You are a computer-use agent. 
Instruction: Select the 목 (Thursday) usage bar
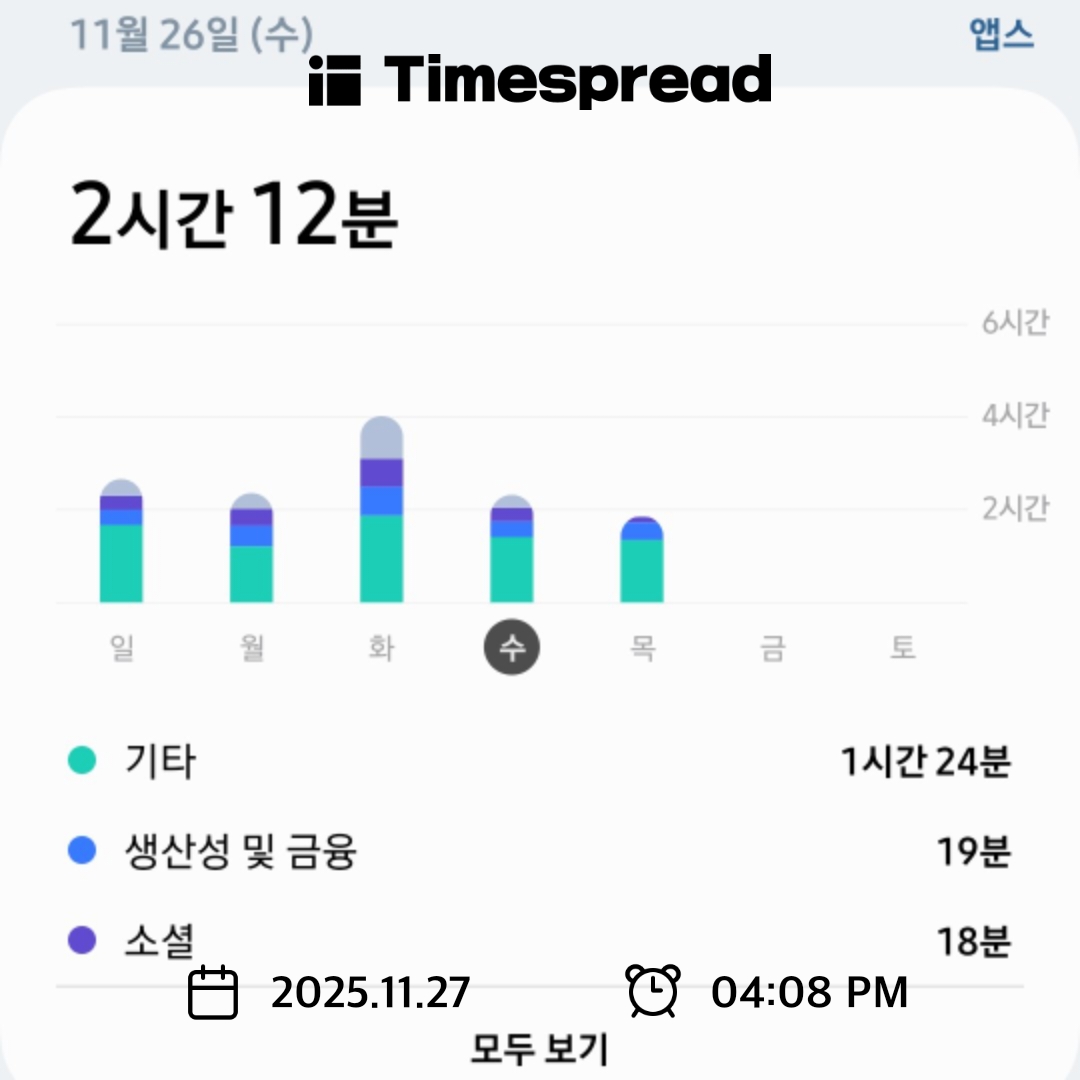tap(641, 562)
